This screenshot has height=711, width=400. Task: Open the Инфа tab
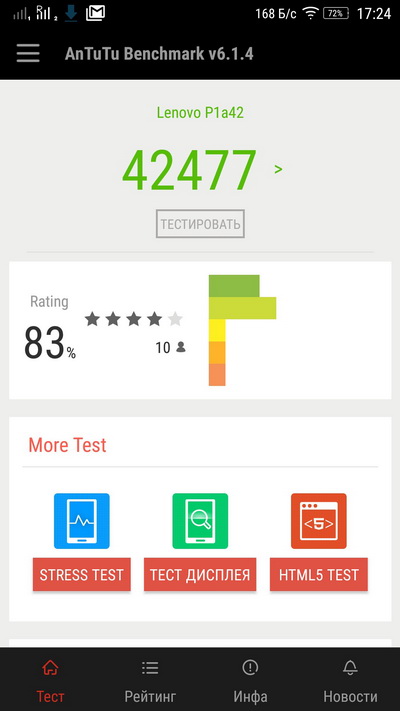(x=250, y=680)
